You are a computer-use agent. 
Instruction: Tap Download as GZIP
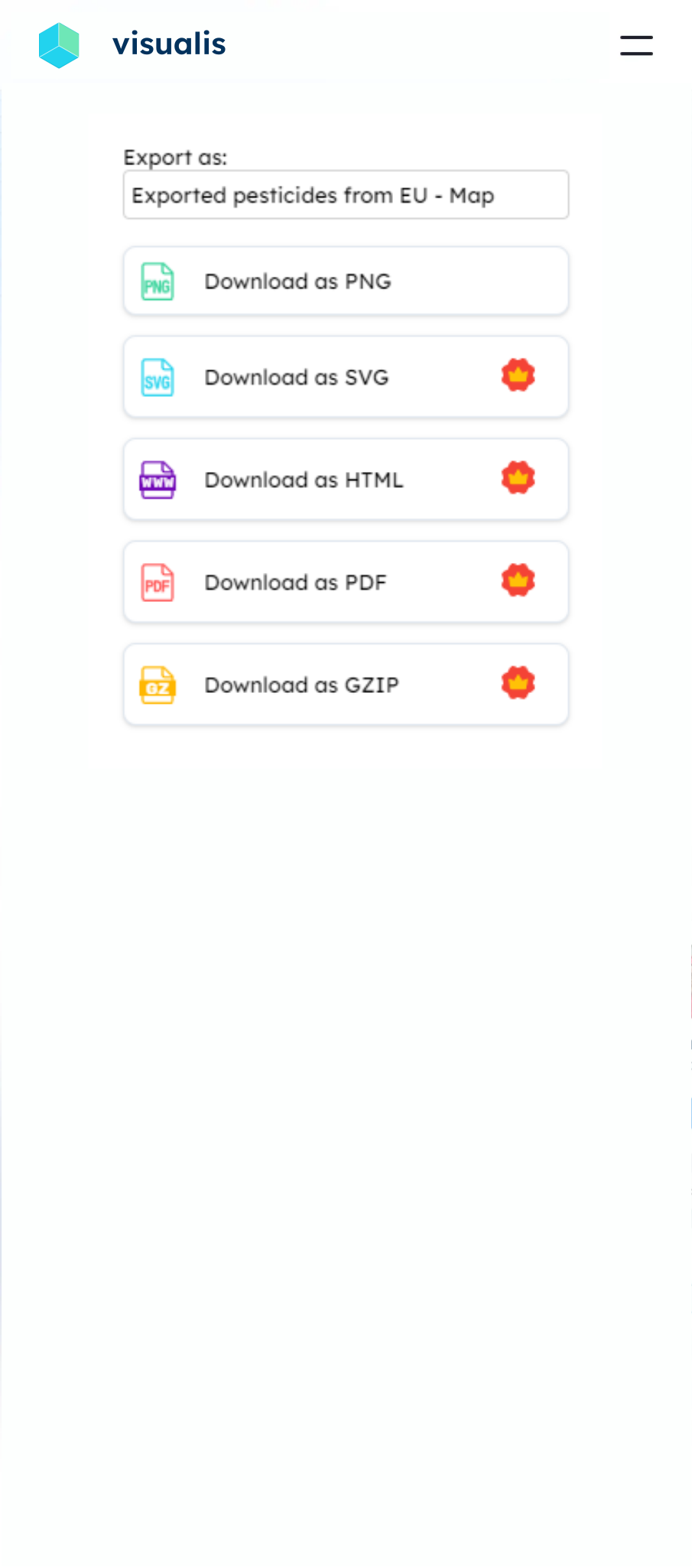pos(346,685)
